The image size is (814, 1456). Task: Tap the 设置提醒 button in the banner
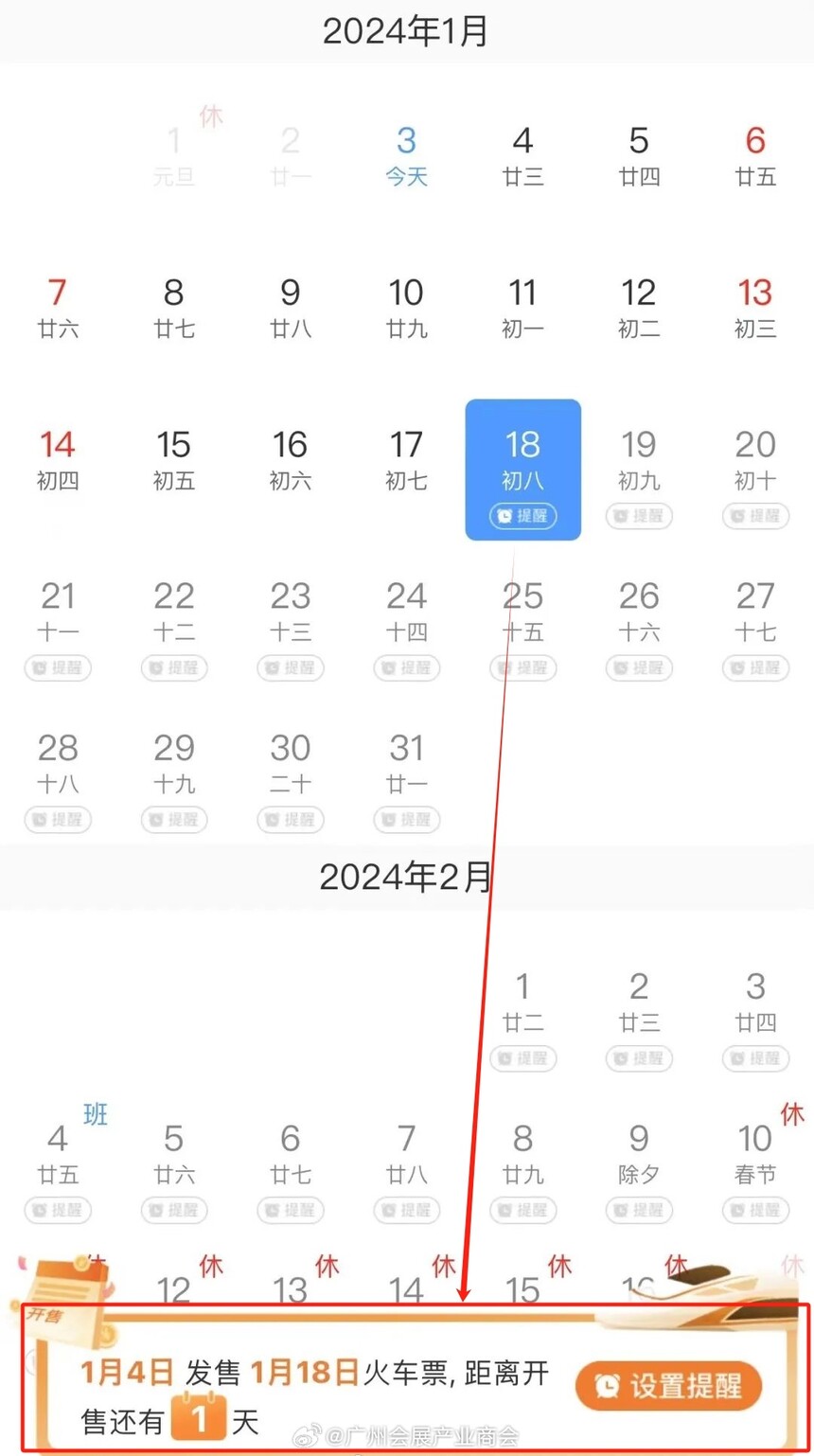coord(669,1385)
